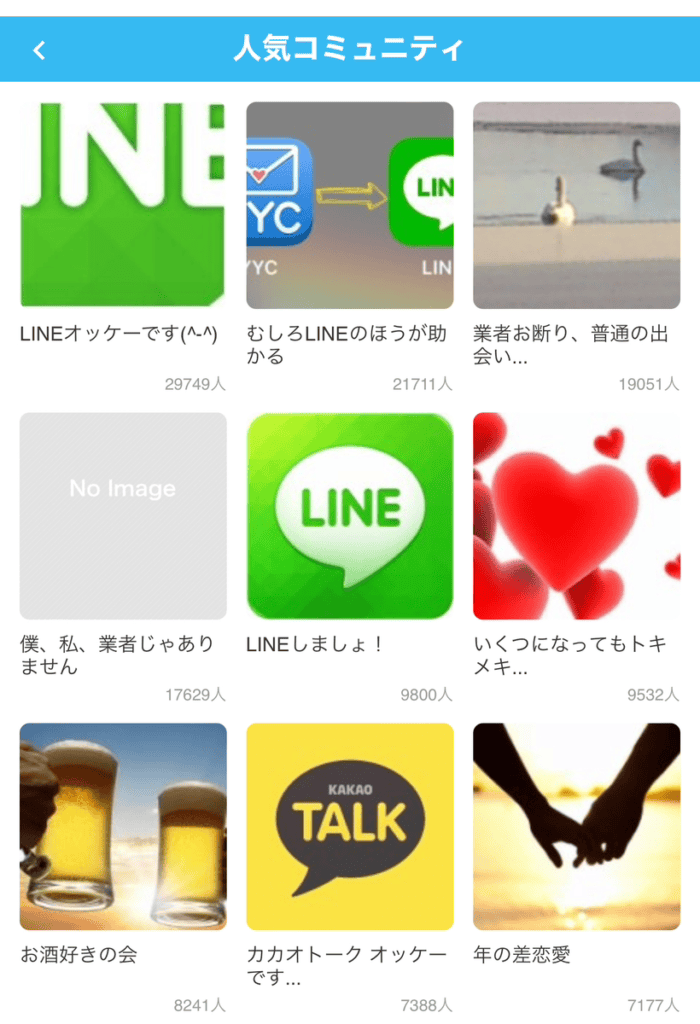Viewport: 700px width, 1024px height.
Task: Open the LINEオッケーです(^-^) community
Action: pyautogui.click(x=123, y=205)
